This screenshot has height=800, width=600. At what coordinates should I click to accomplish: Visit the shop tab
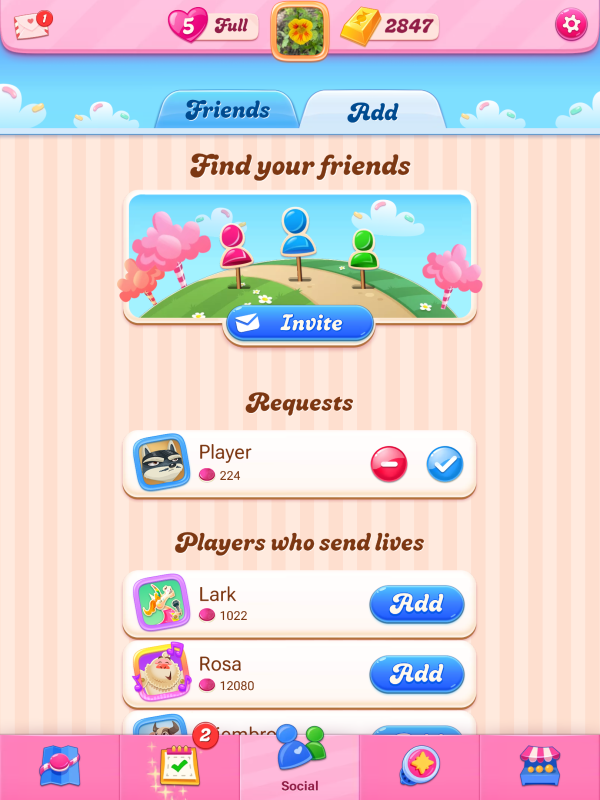(540, 767)
